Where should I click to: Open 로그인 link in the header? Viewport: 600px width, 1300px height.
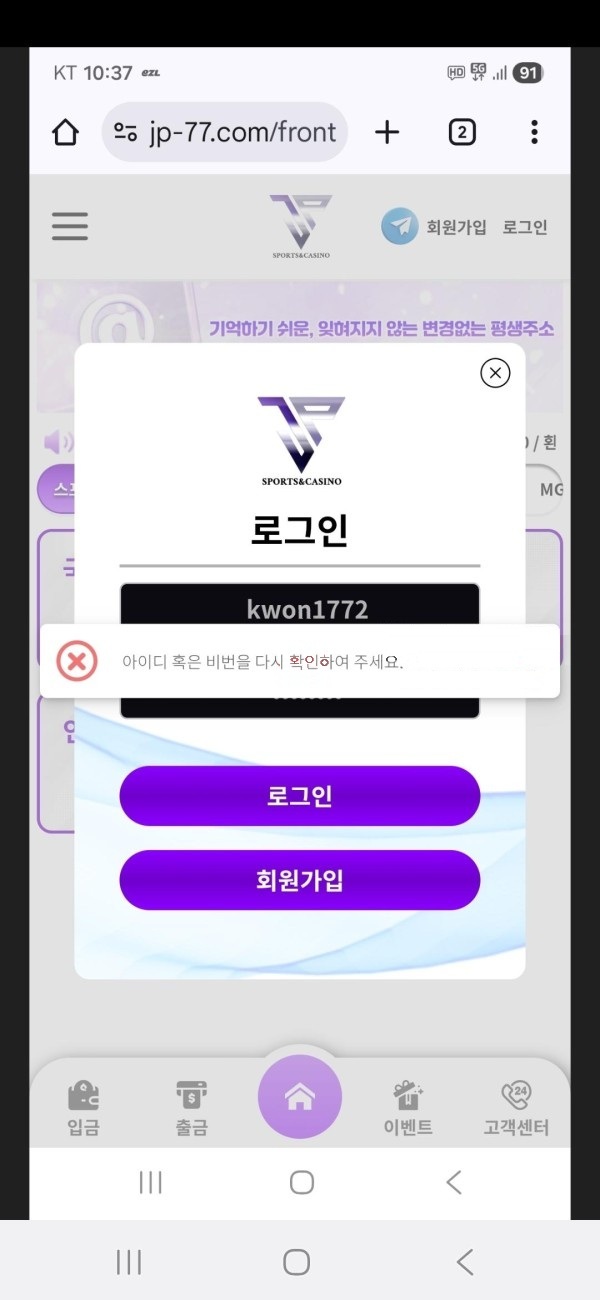click(x=525, y=227)
